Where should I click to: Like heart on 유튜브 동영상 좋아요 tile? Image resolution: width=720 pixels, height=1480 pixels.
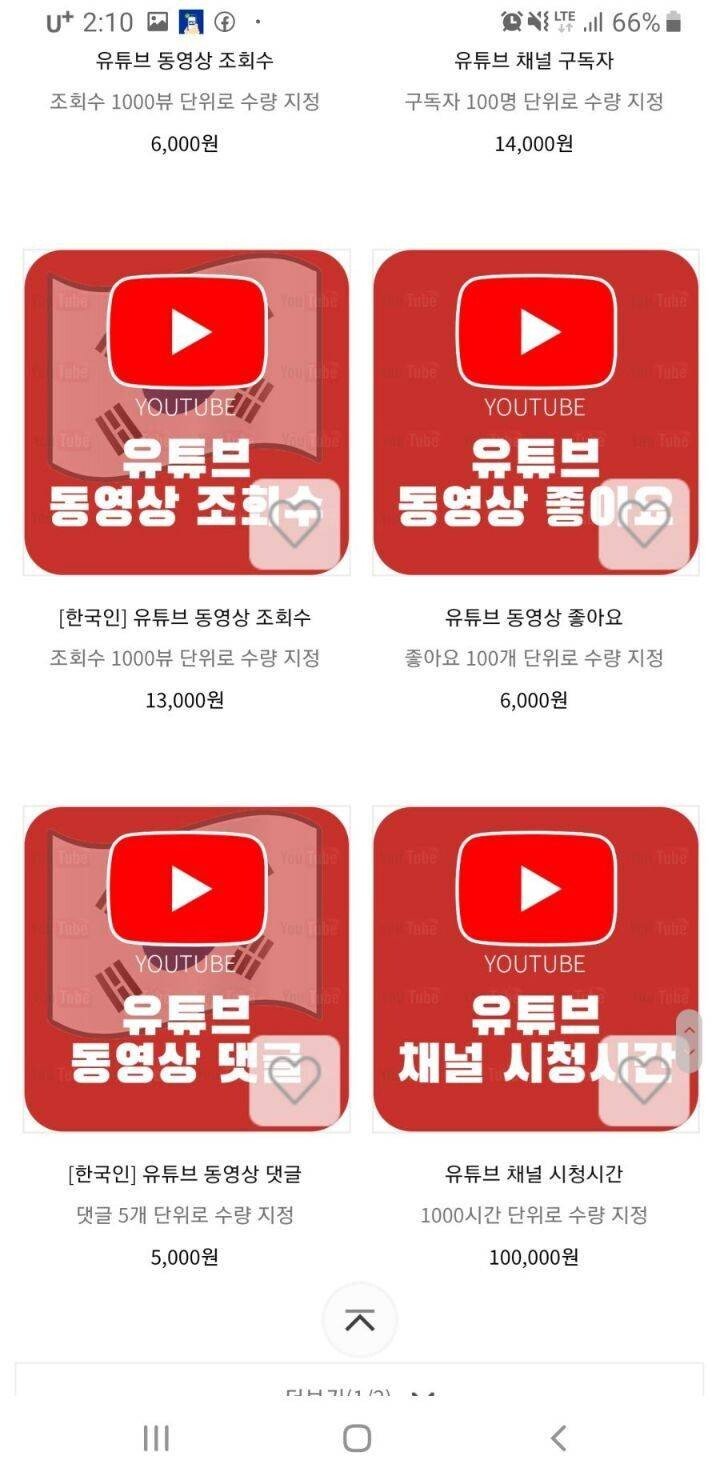pos(644,524)
